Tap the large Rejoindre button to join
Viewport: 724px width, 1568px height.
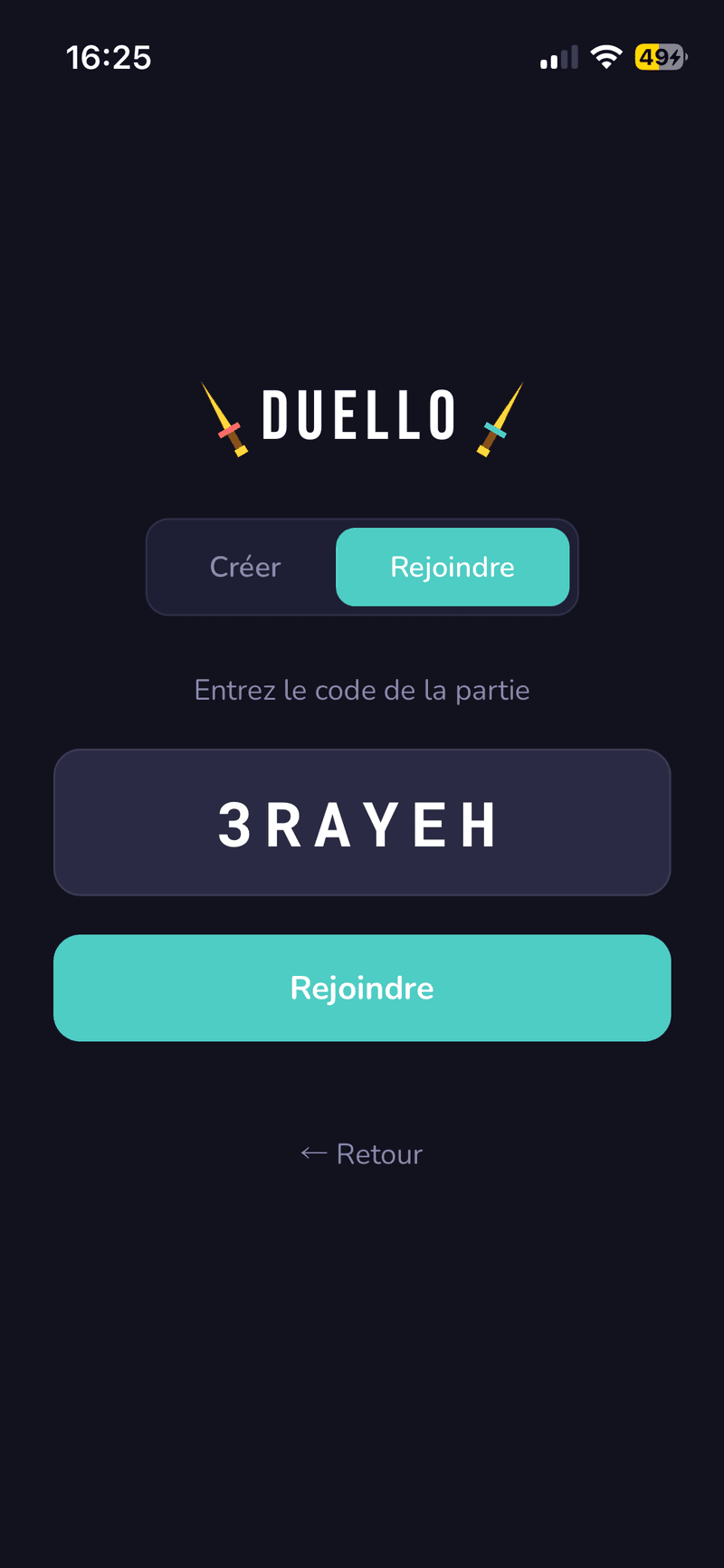point(362,988)
